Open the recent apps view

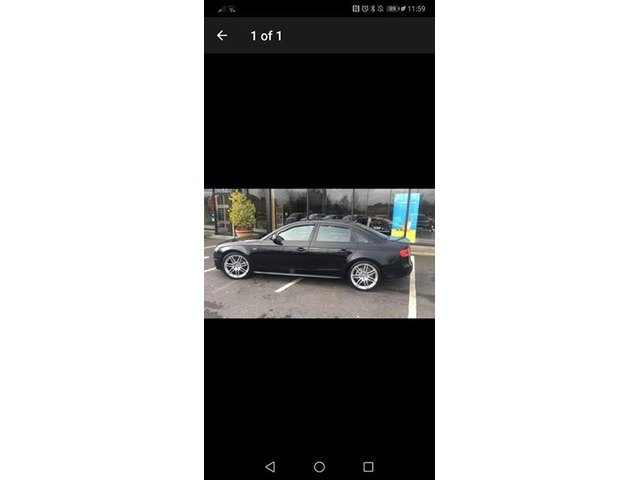(x=368, y=466)
